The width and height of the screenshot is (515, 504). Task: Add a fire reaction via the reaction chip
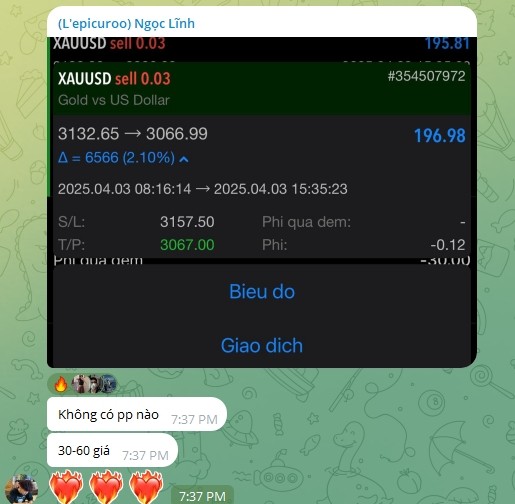pos(82,383)
